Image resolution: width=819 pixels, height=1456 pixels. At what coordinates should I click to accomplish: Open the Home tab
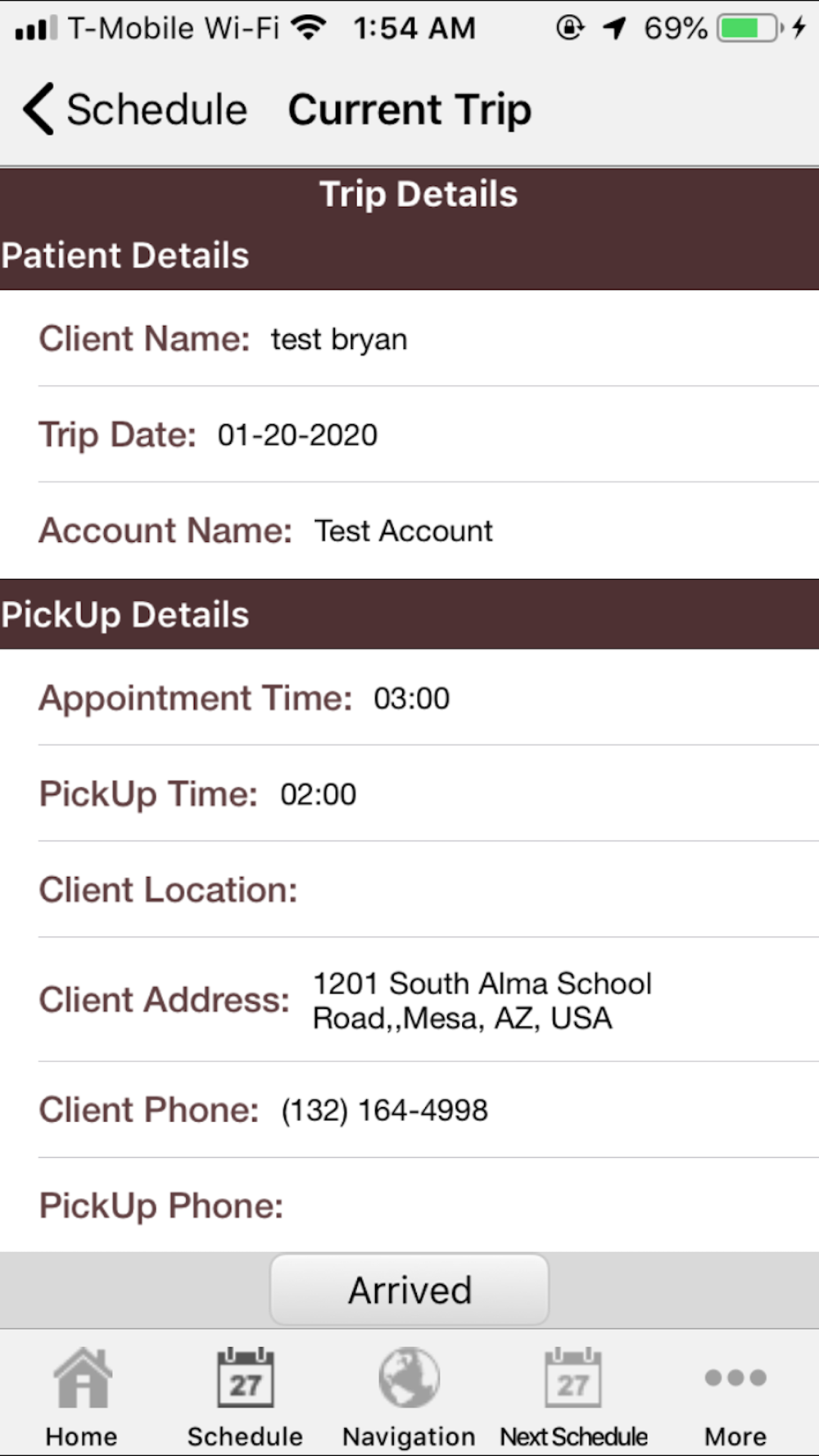pyautogui.click(x=82, y=1397)
